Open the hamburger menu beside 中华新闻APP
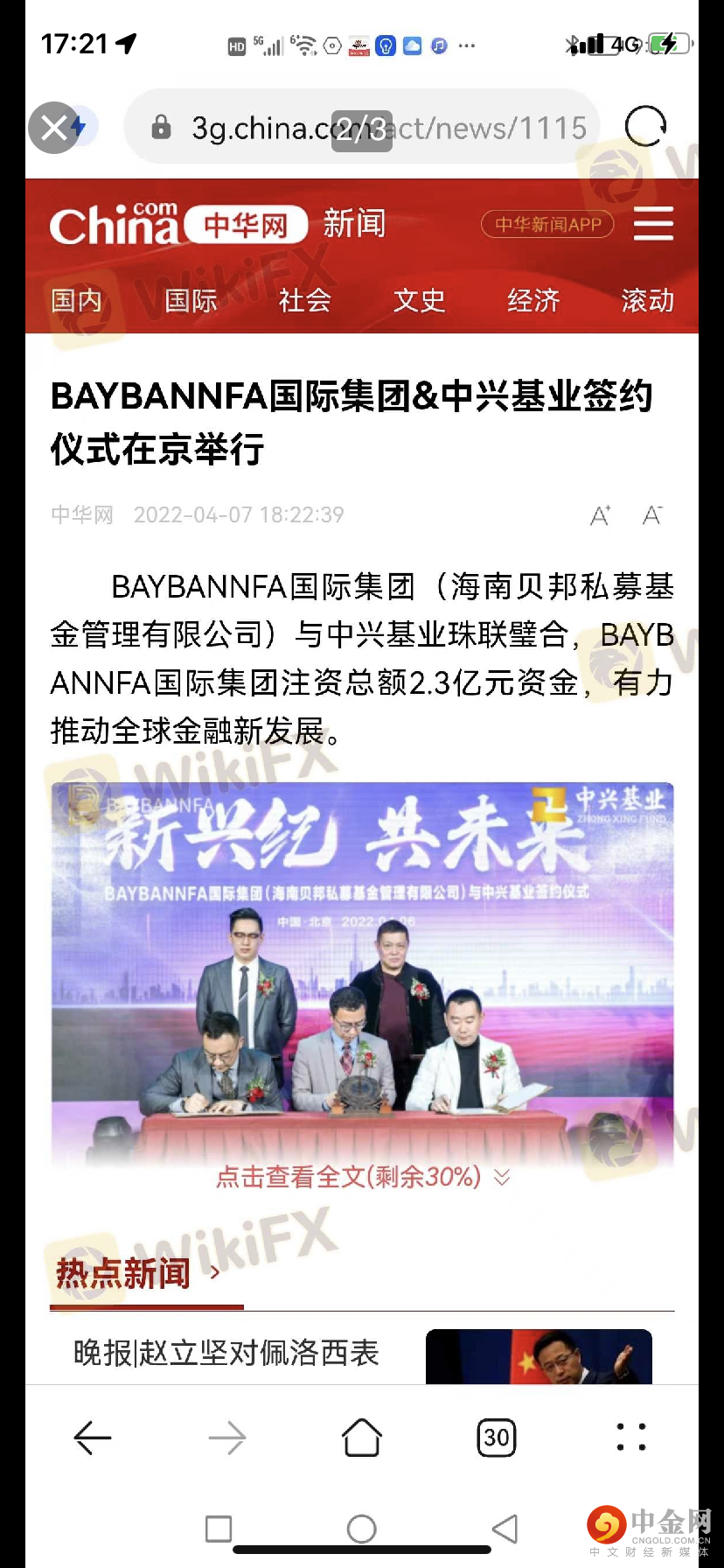Screen dimensions: 724x1568 coord(652,224)
